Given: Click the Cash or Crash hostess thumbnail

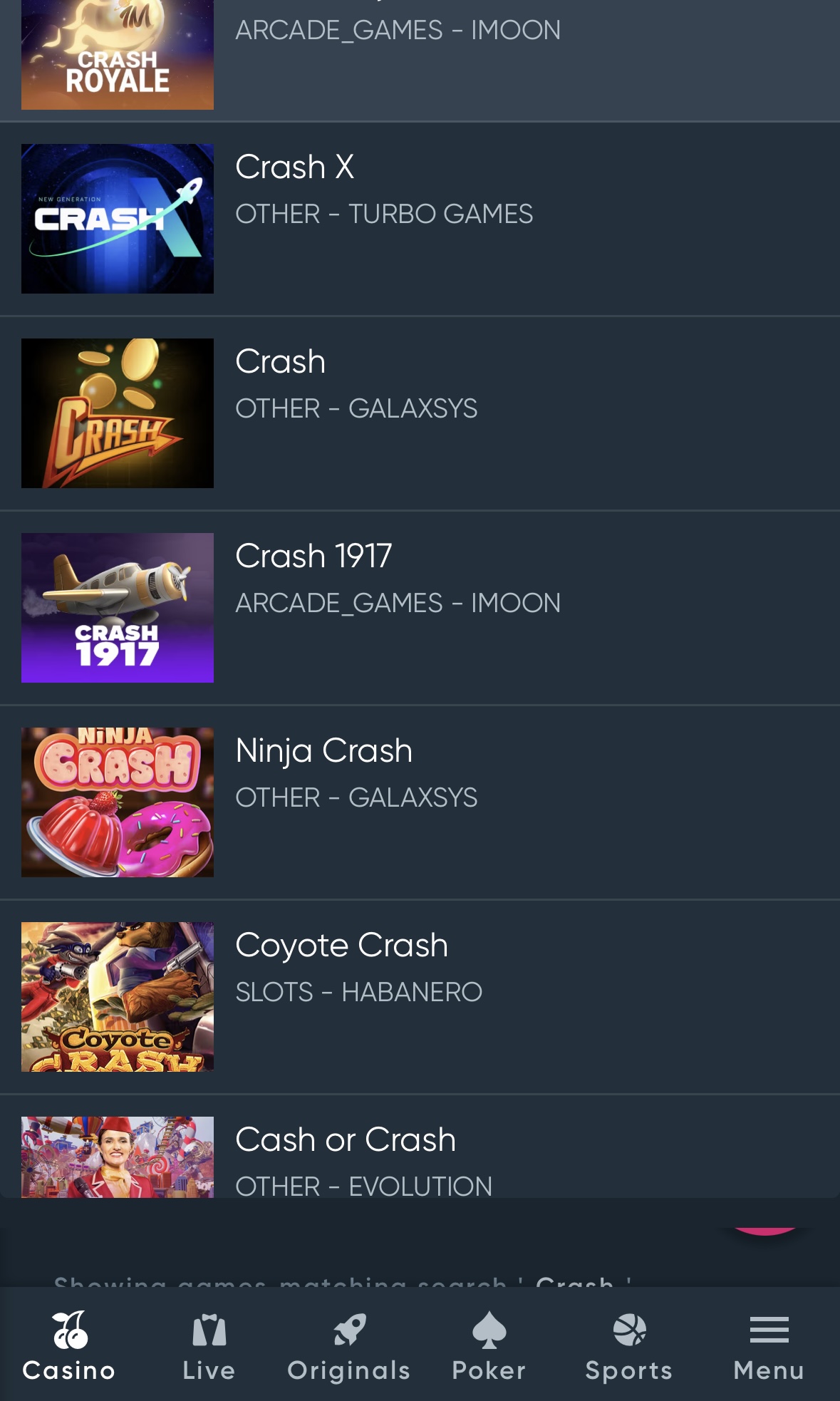Looking at the screenshot, I should pos(118,1157).
